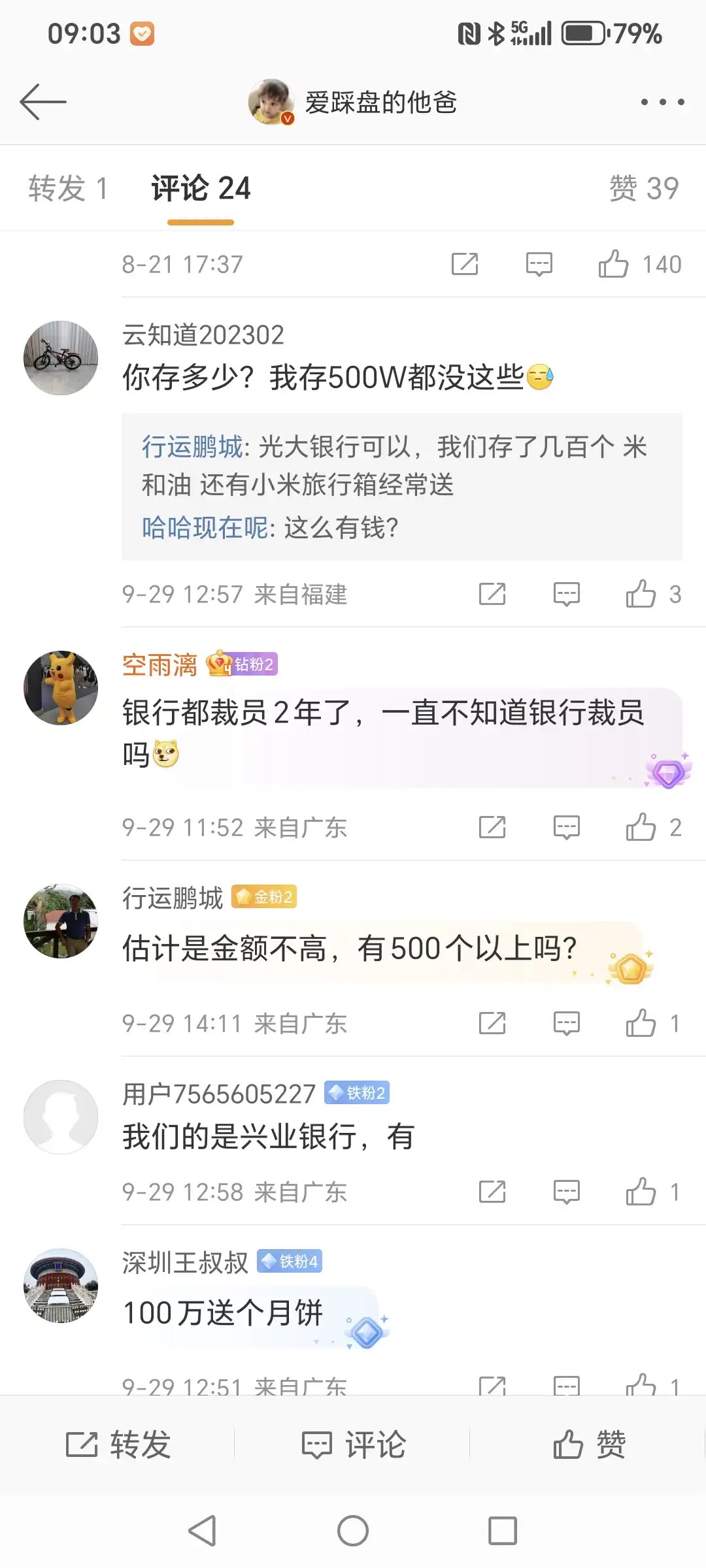Repost the comment by 用户7565605227
This screenshot has width=706, height=1568.
click(x=492, y=1192)
